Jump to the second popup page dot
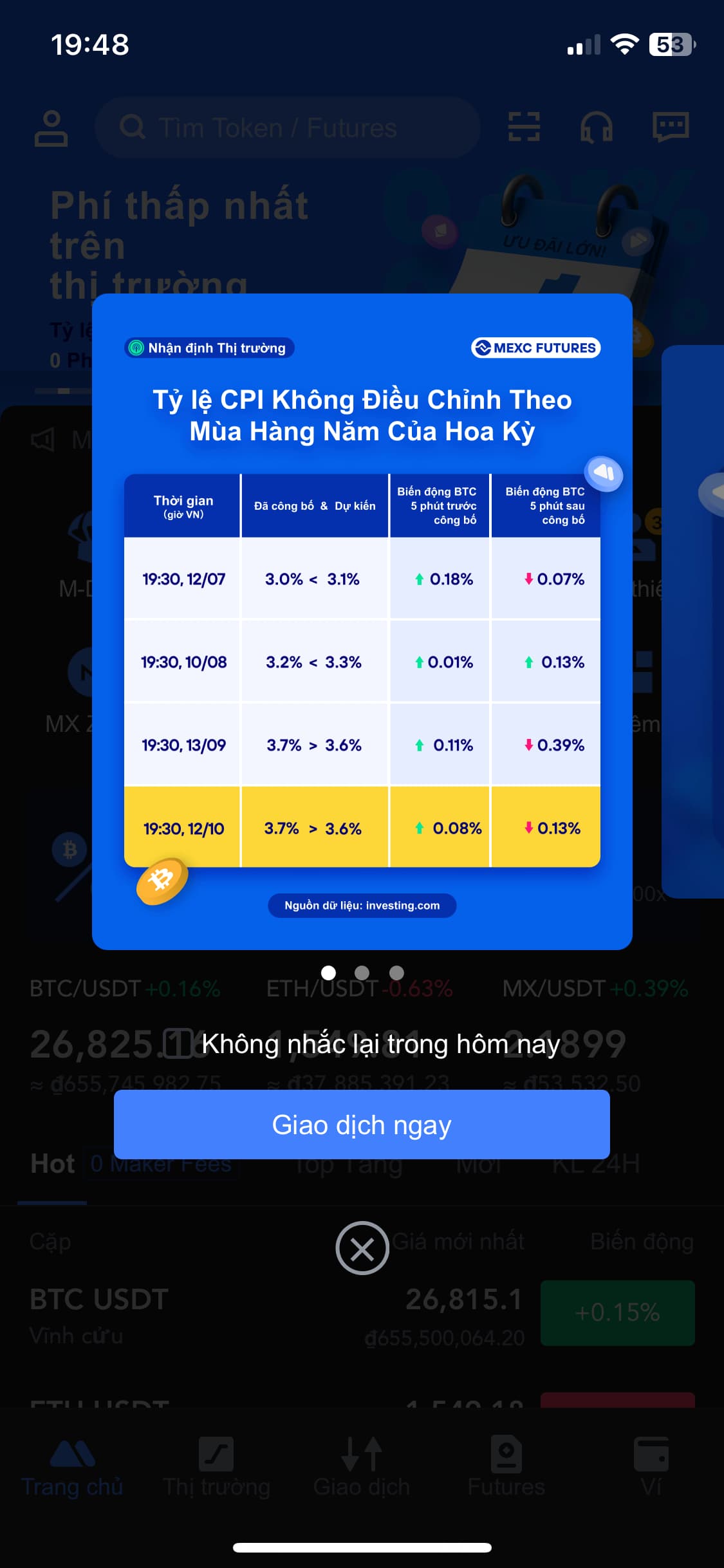724x1568 pixels. coord(362,973)
